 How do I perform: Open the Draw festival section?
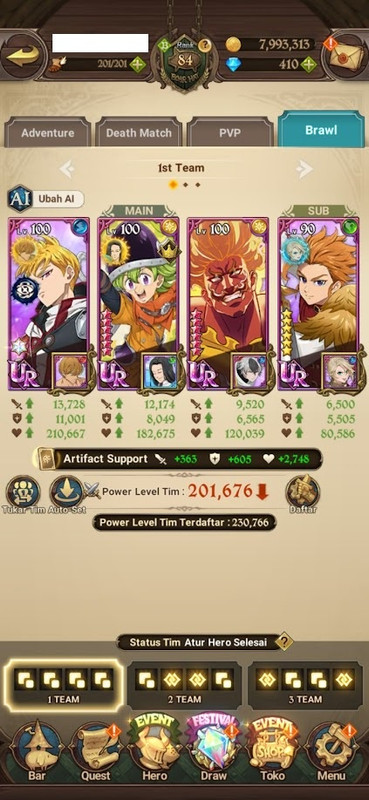214,750
